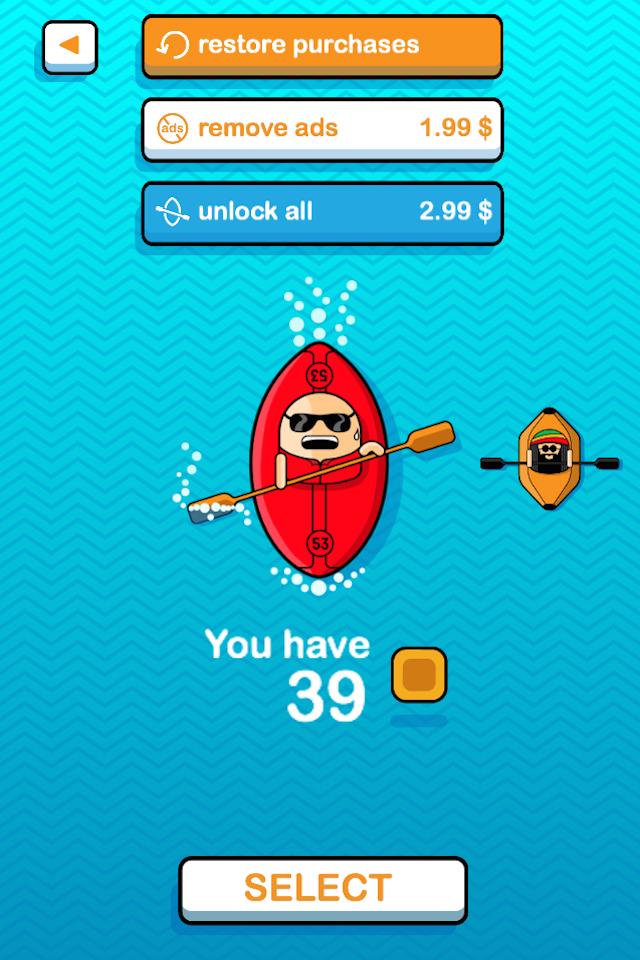The height and width of the screenshot is (960, 640).
Task: Choose the orange boat with bearded rower
Action: 549,459
